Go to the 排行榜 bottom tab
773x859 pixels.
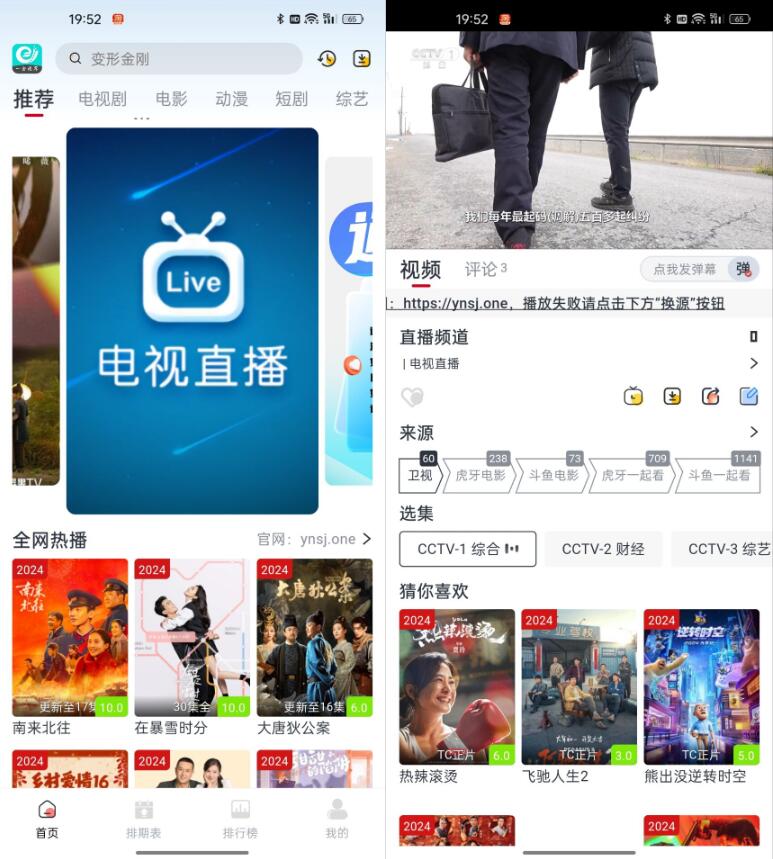tap(240, 818)
